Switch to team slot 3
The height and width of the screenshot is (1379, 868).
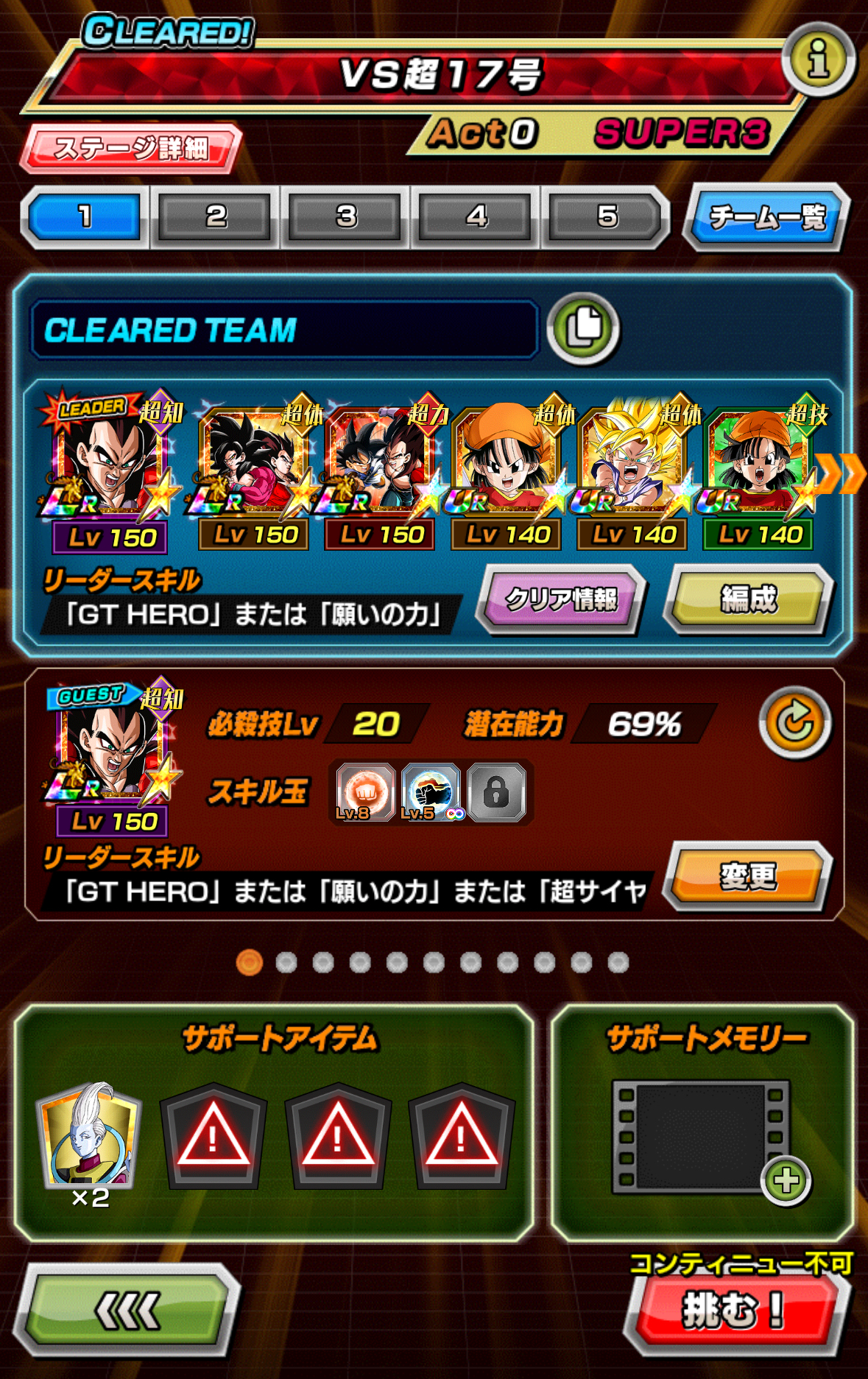click(x=345, y=217)
